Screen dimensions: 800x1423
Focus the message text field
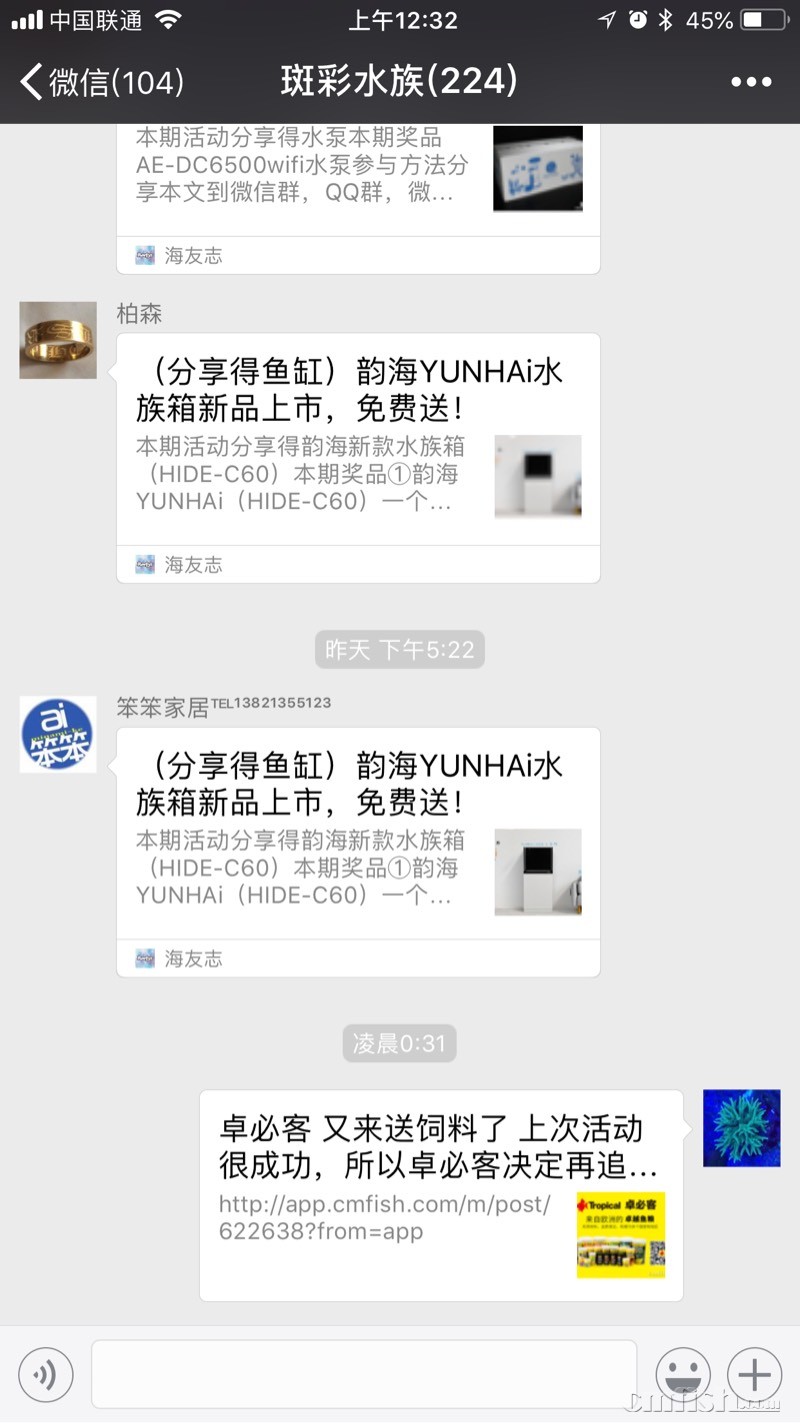point(364,1375)
